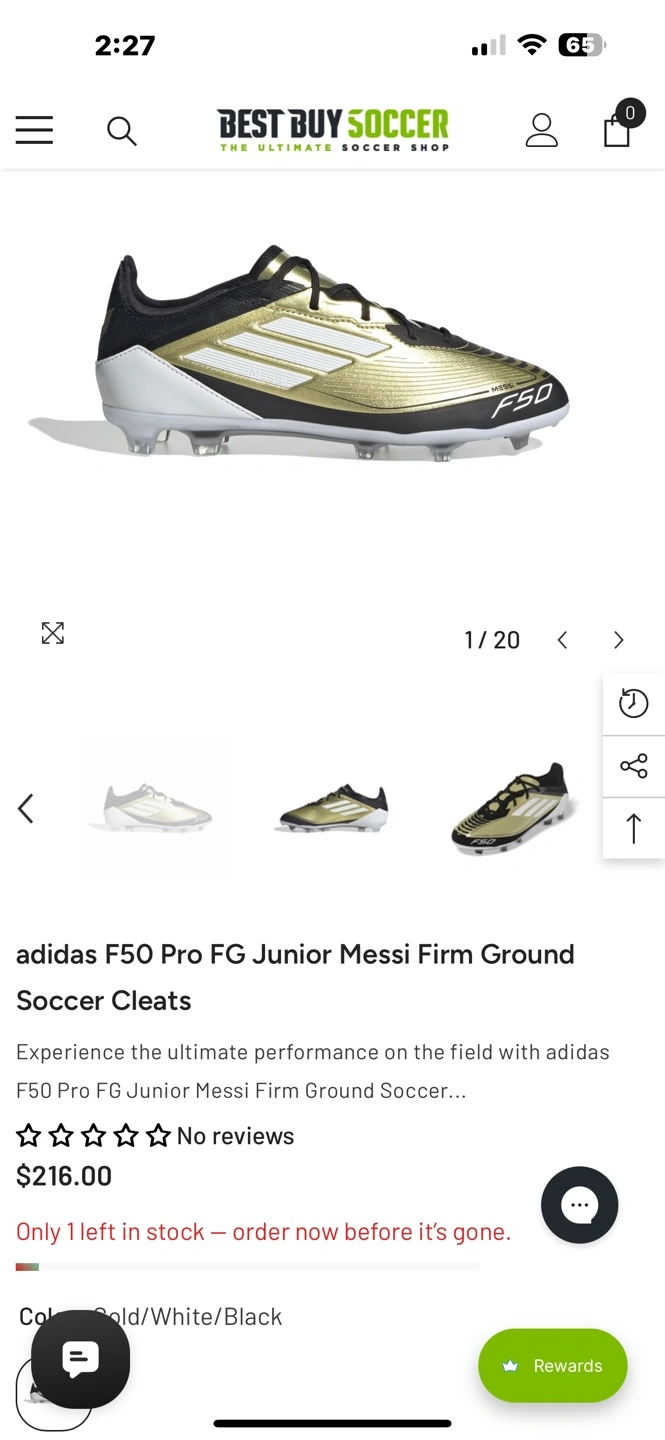Jump back to top of page
The width and height of the screenshot is (665, 1440).
click(x=633, y=828)
